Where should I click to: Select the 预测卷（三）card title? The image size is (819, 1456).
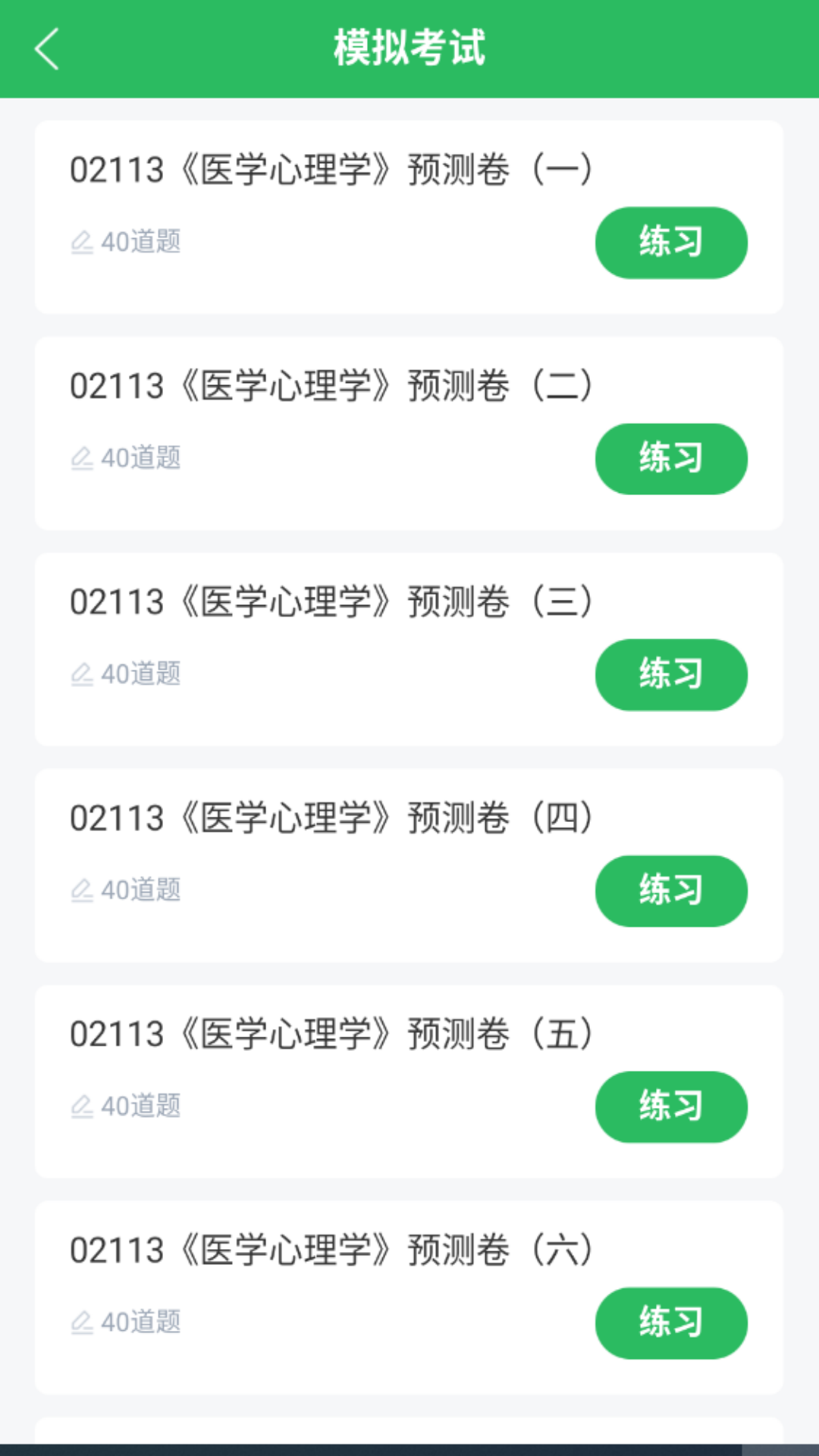tap(330, 601)
